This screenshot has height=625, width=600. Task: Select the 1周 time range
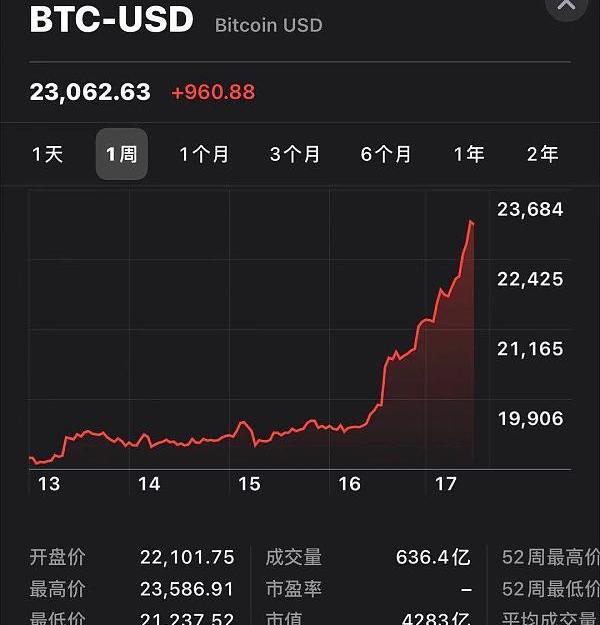[122, 154]
